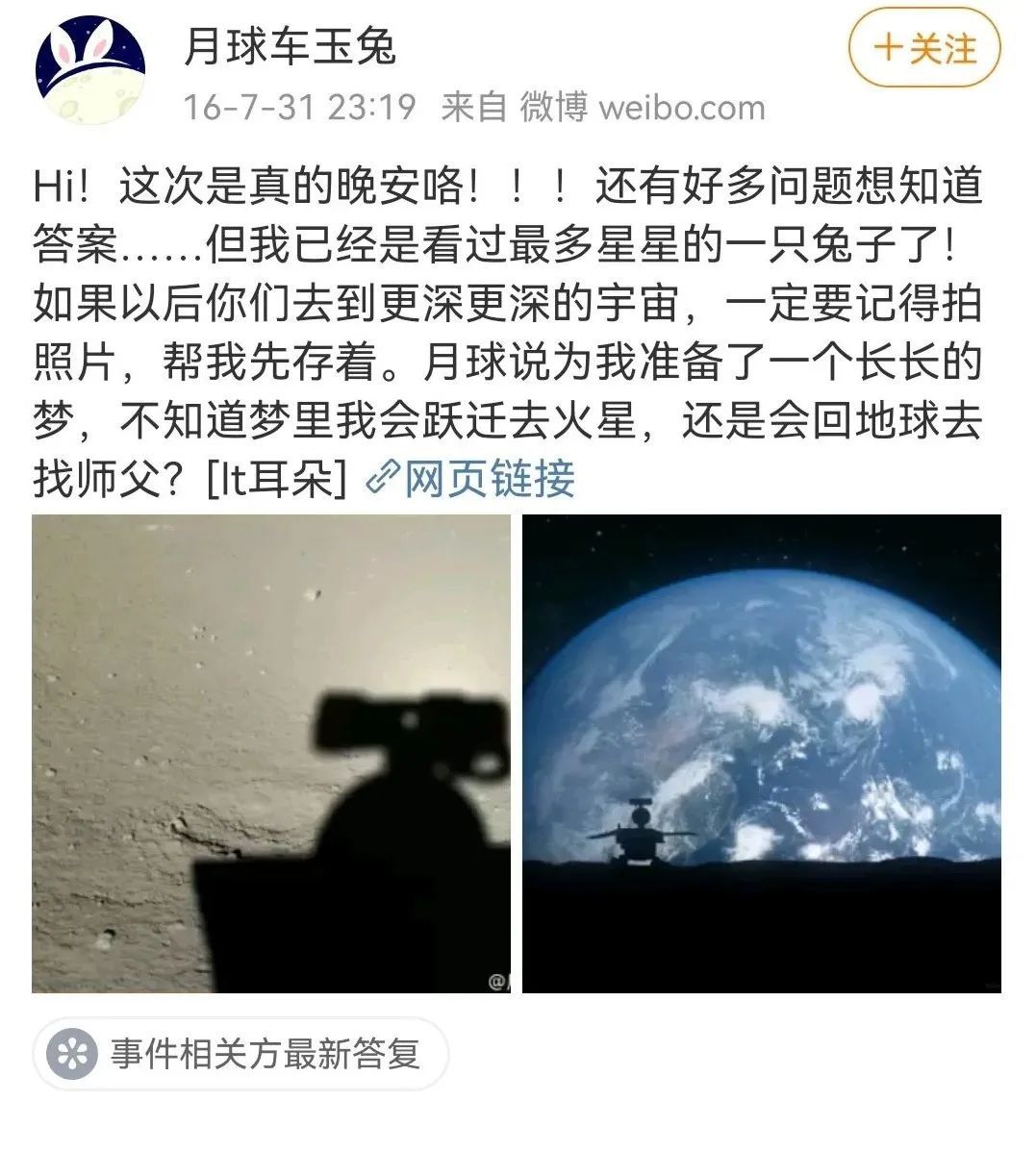Open the 月球车玉兔 profile avatar

89,69
